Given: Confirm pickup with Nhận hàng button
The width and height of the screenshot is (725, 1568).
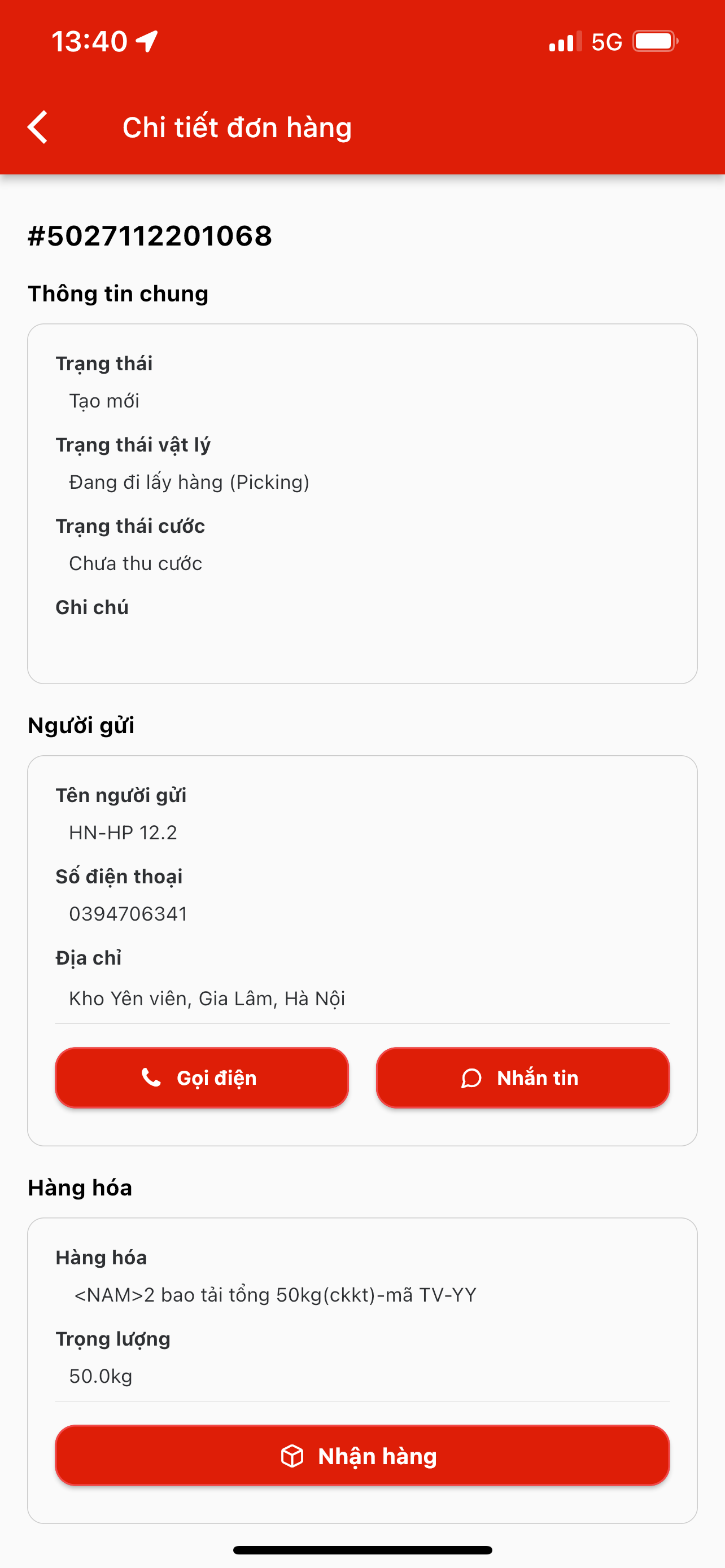Looking at the screenshot, I should point(362,1455).
